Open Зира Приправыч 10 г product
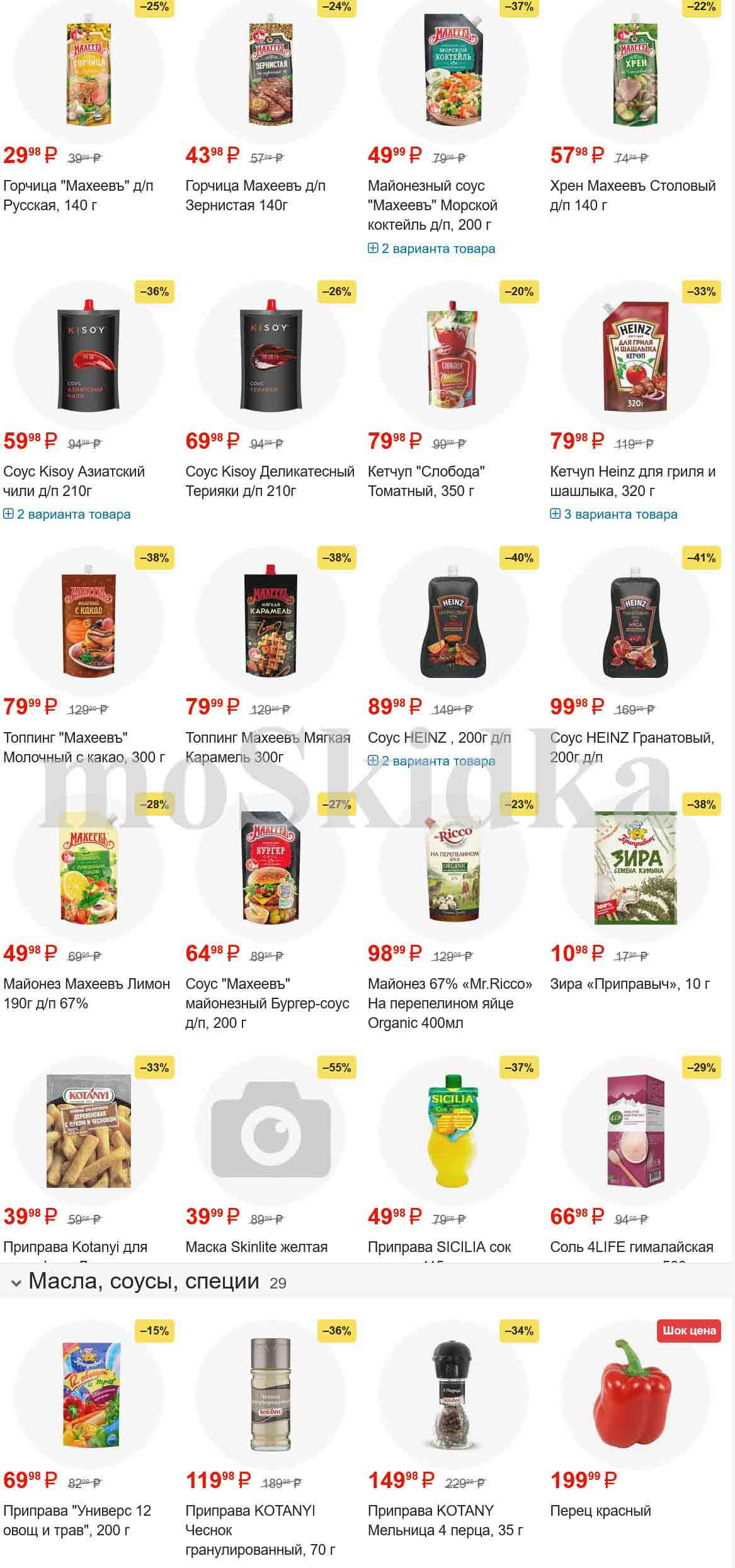 pos(630,984)
